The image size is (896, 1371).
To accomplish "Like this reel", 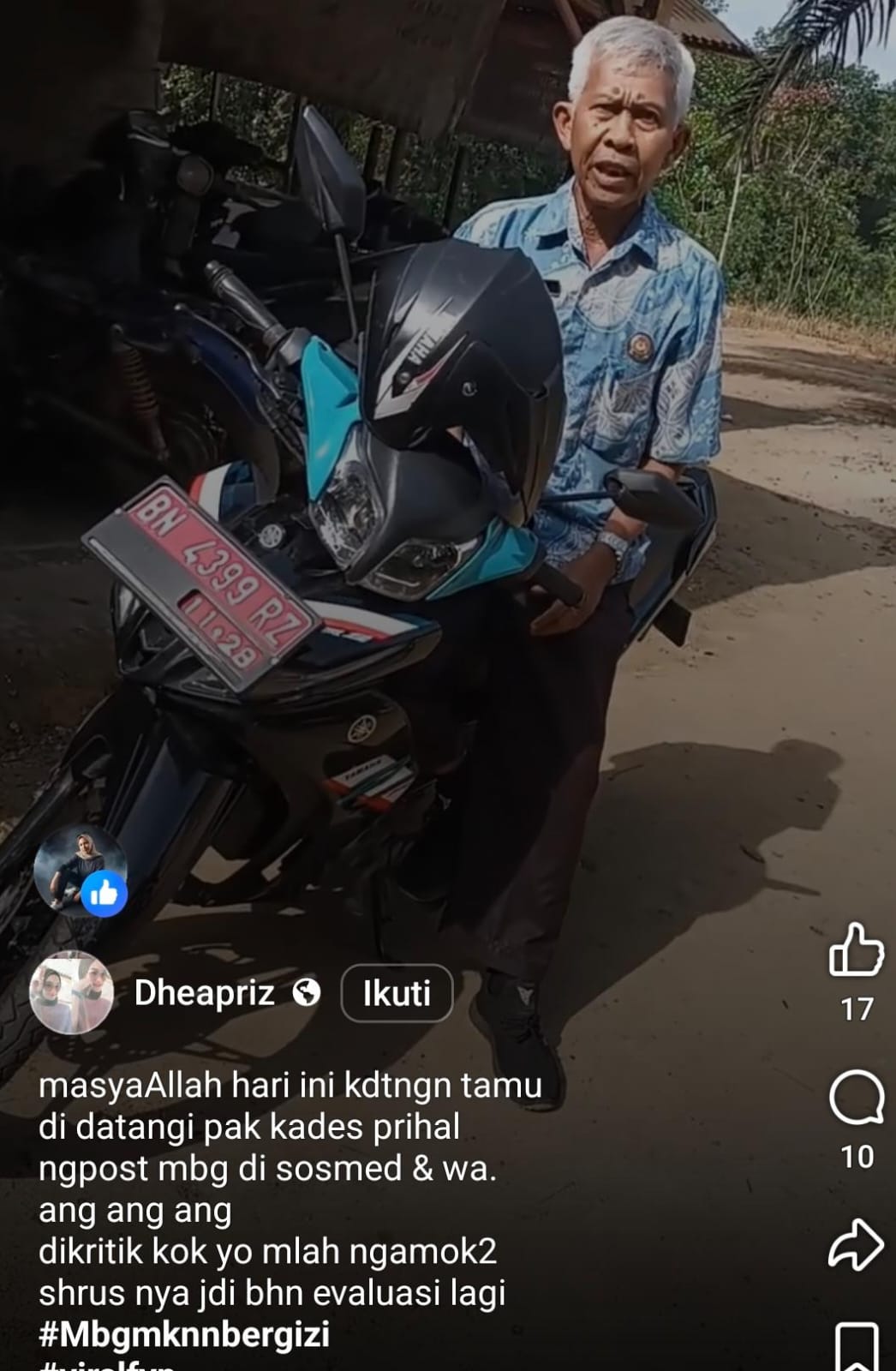I will 856,949.
